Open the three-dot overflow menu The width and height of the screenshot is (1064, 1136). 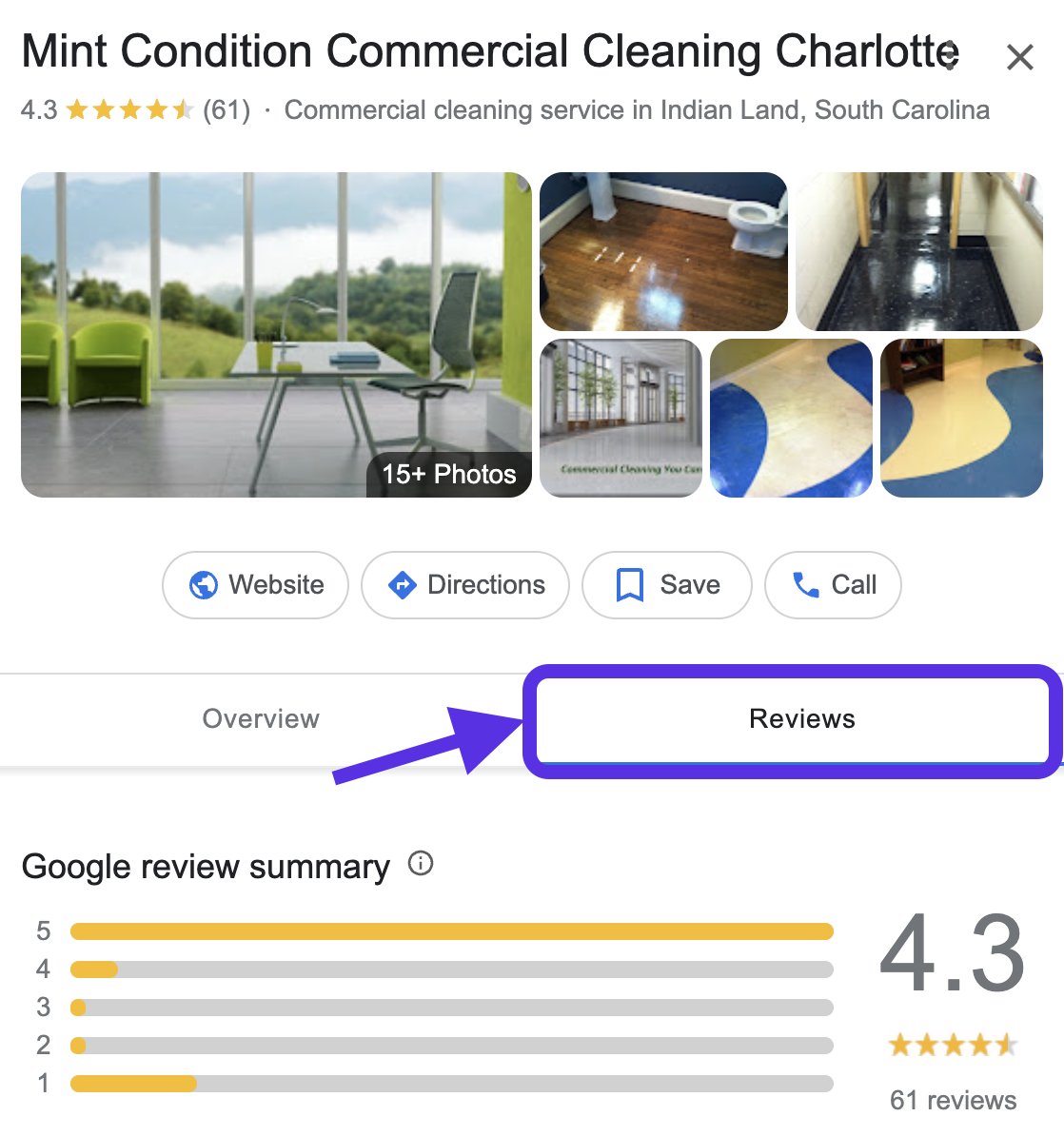(x=950, y=55)
